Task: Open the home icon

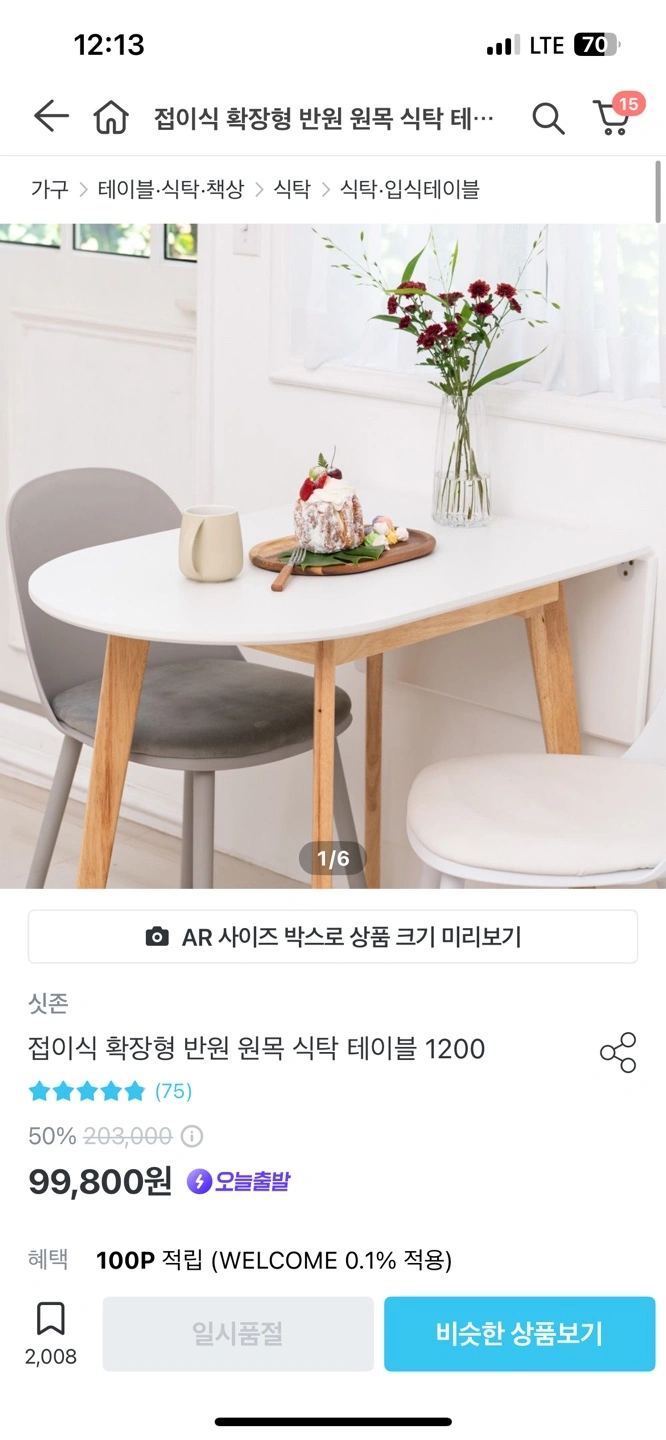Action: tap(111, 118)
